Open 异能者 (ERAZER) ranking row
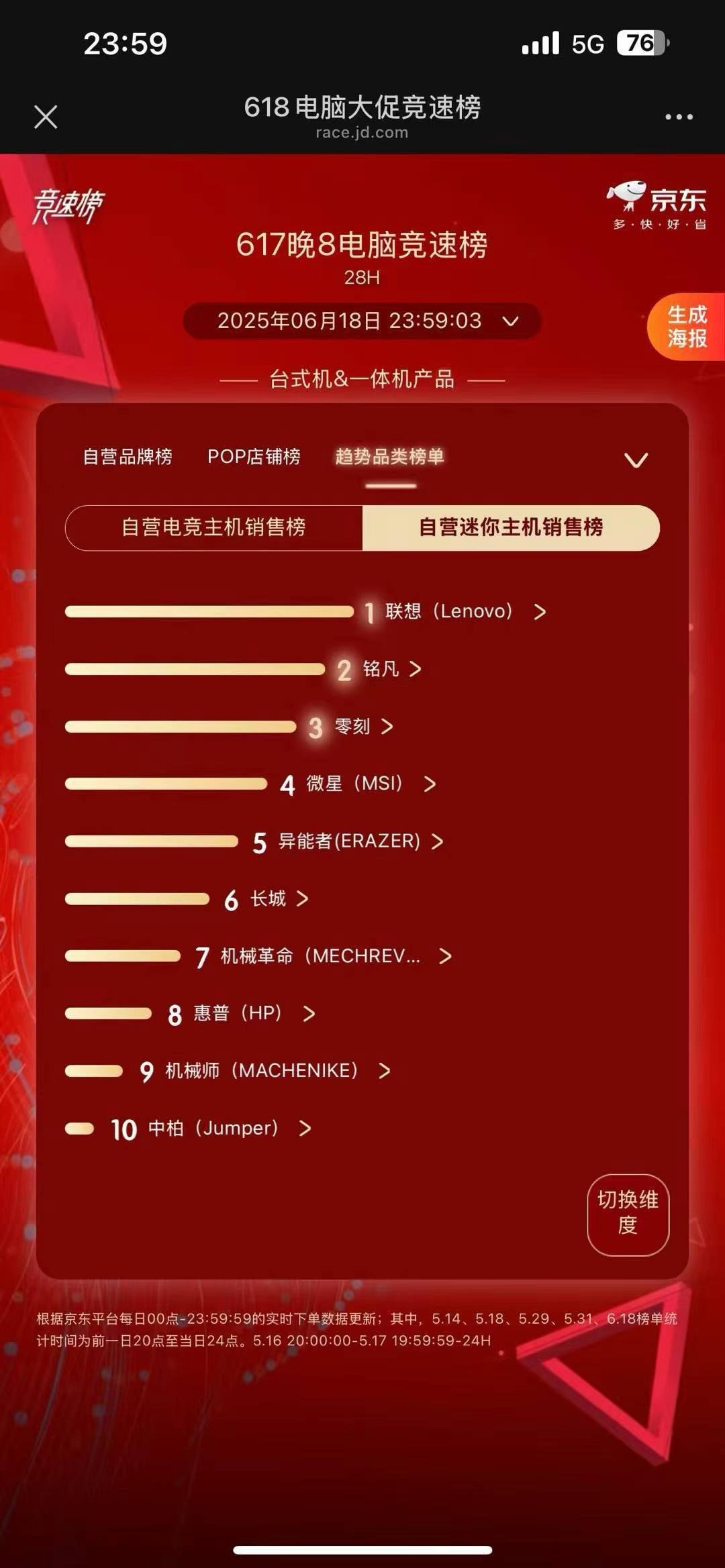The height and width of the screenshot is (1568, 725). click(349, 841)
